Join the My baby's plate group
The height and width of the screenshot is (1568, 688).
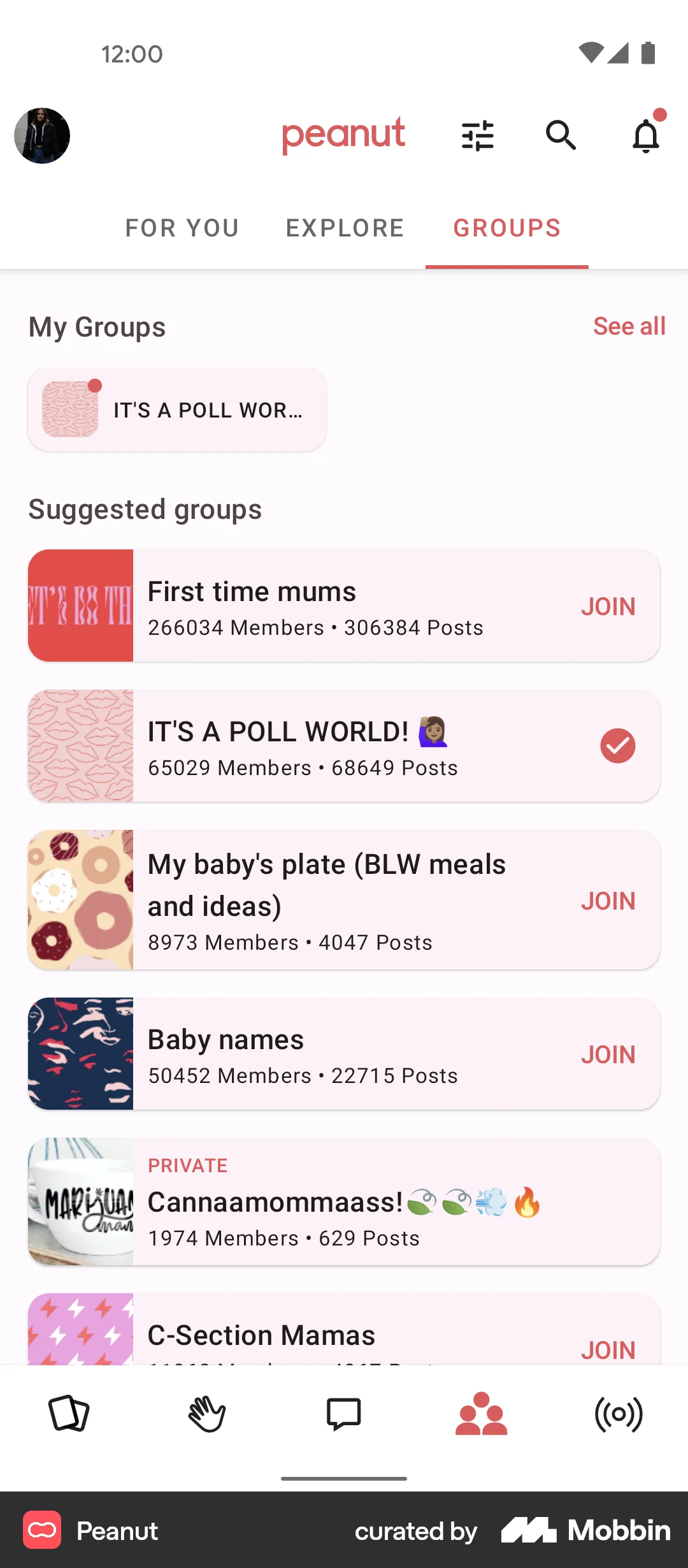coord(608,900)
